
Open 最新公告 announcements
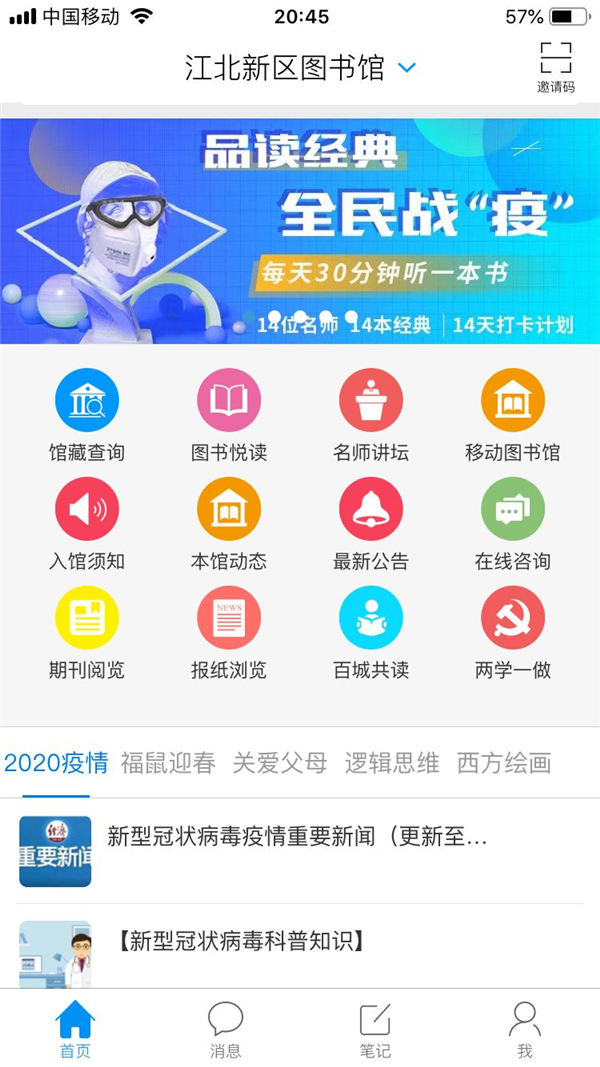tap(371, 524)
